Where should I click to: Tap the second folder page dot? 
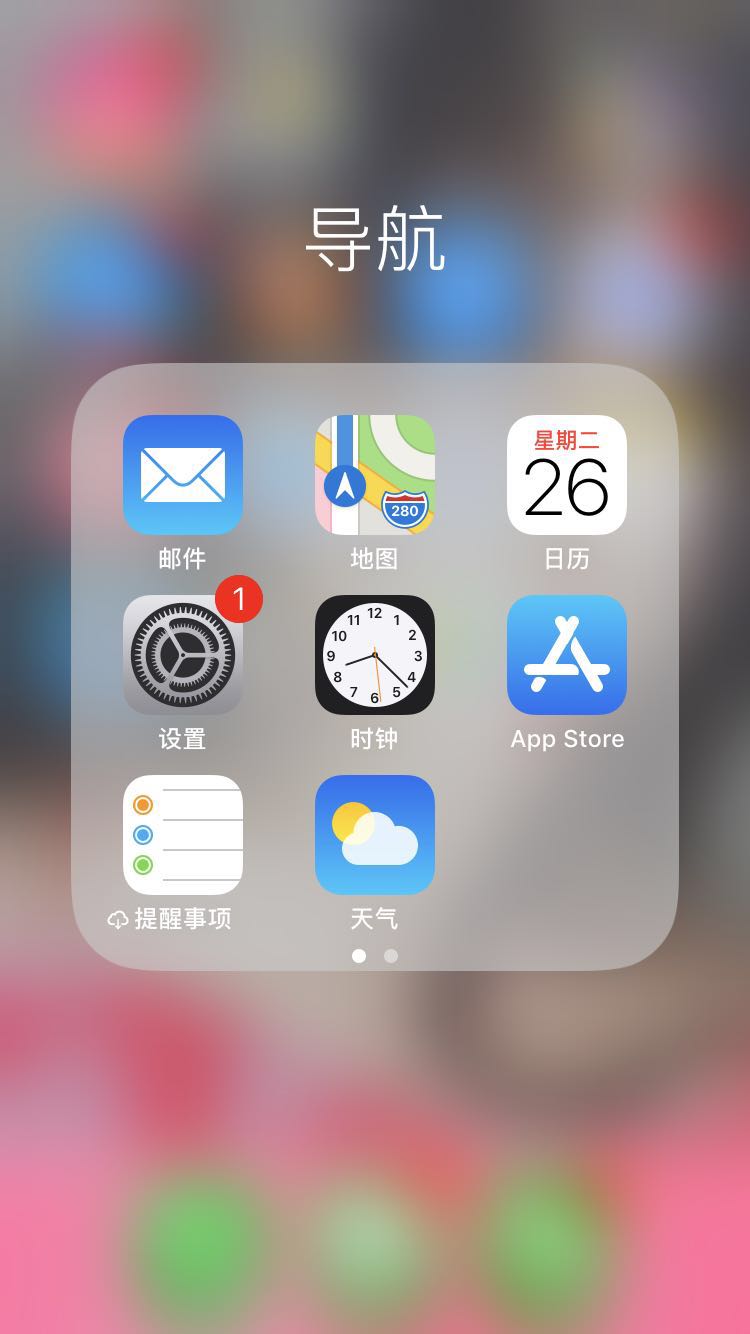pos(391,956)
